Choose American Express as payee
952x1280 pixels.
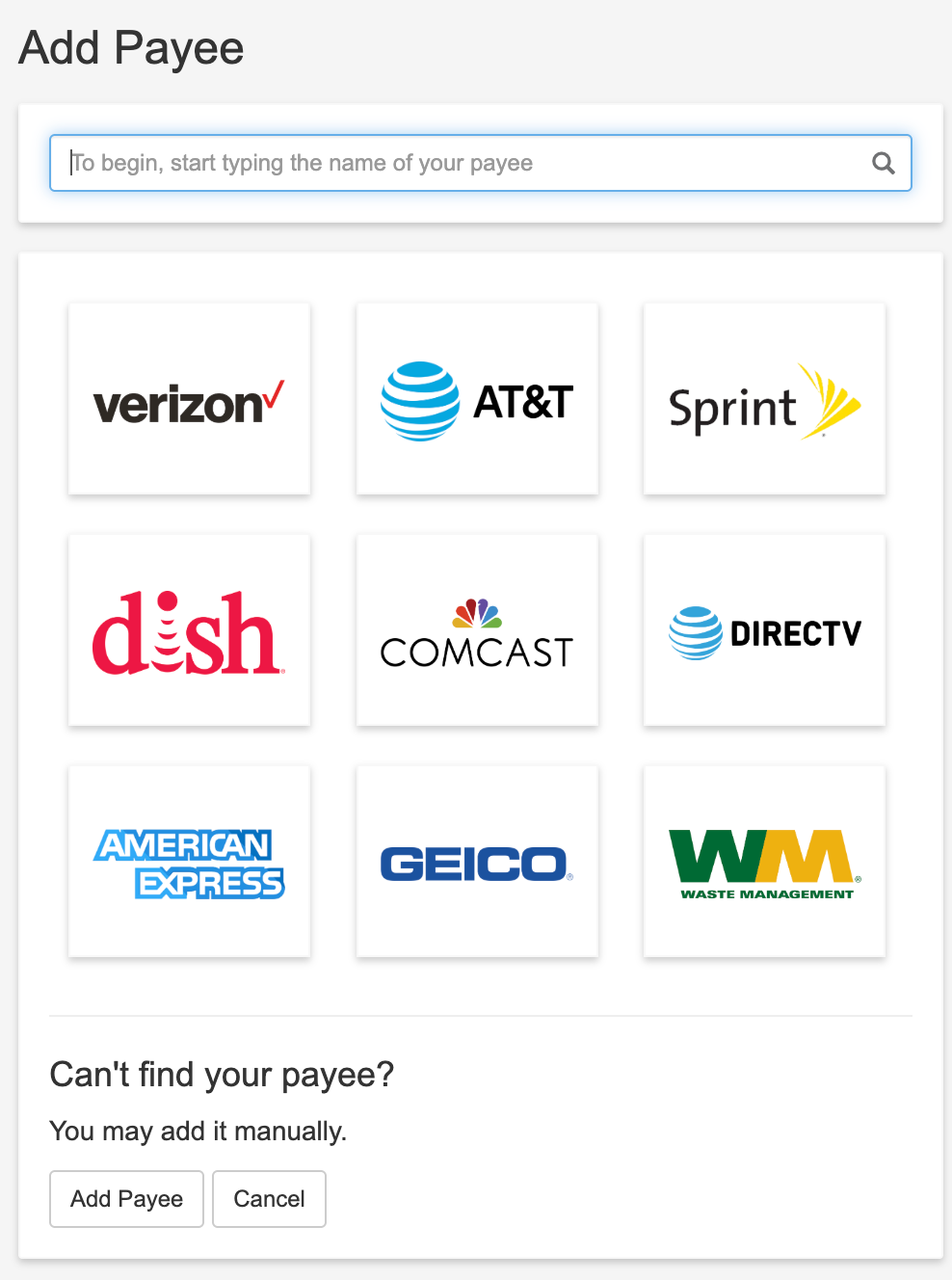pyautogui.click(x=189, y=862)
